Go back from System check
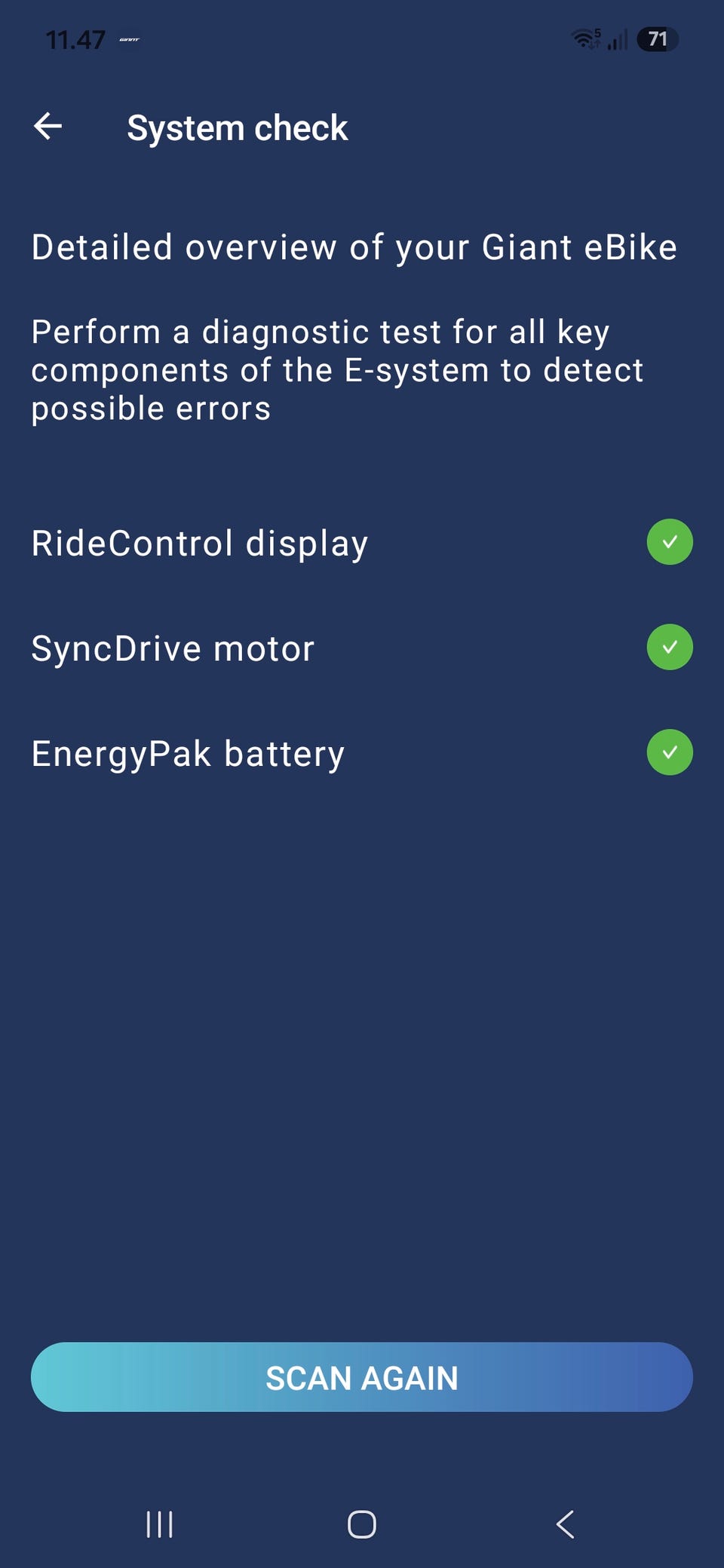Image resolution: width=724 pixels, height=1568 pixels. pyautogui.click(x=48, y=126)
